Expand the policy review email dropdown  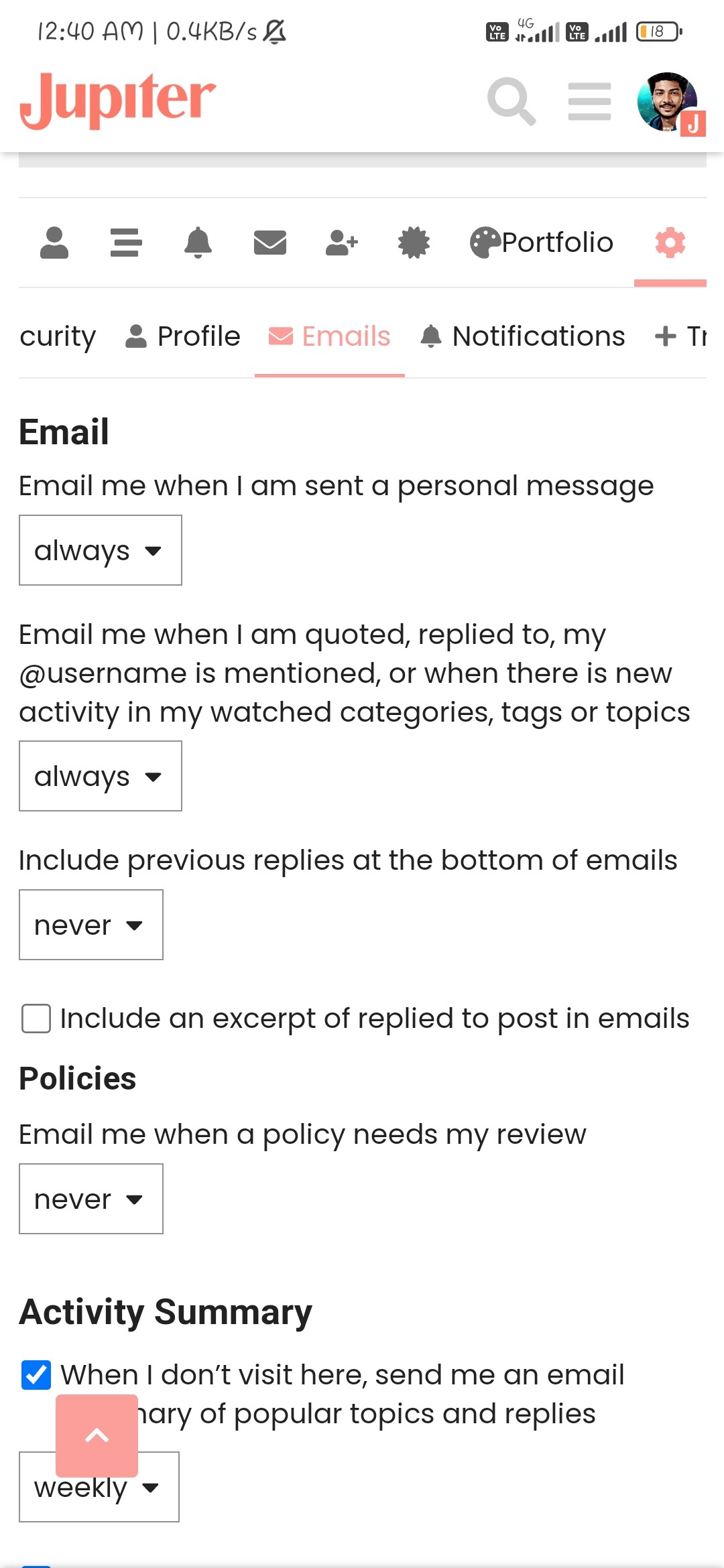click(91, 1199)
